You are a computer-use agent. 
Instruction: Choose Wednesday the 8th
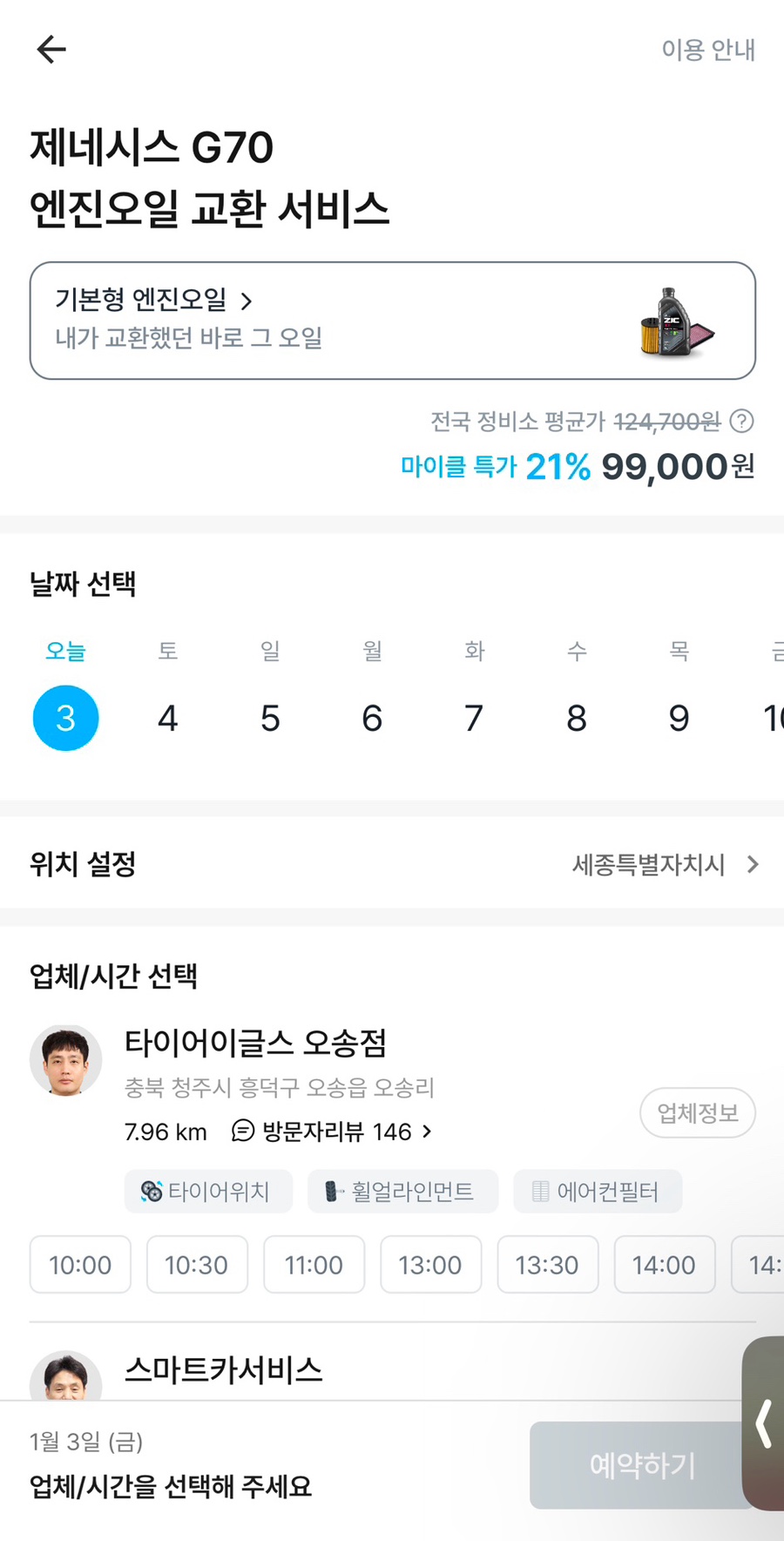click(x=577, y=718)
